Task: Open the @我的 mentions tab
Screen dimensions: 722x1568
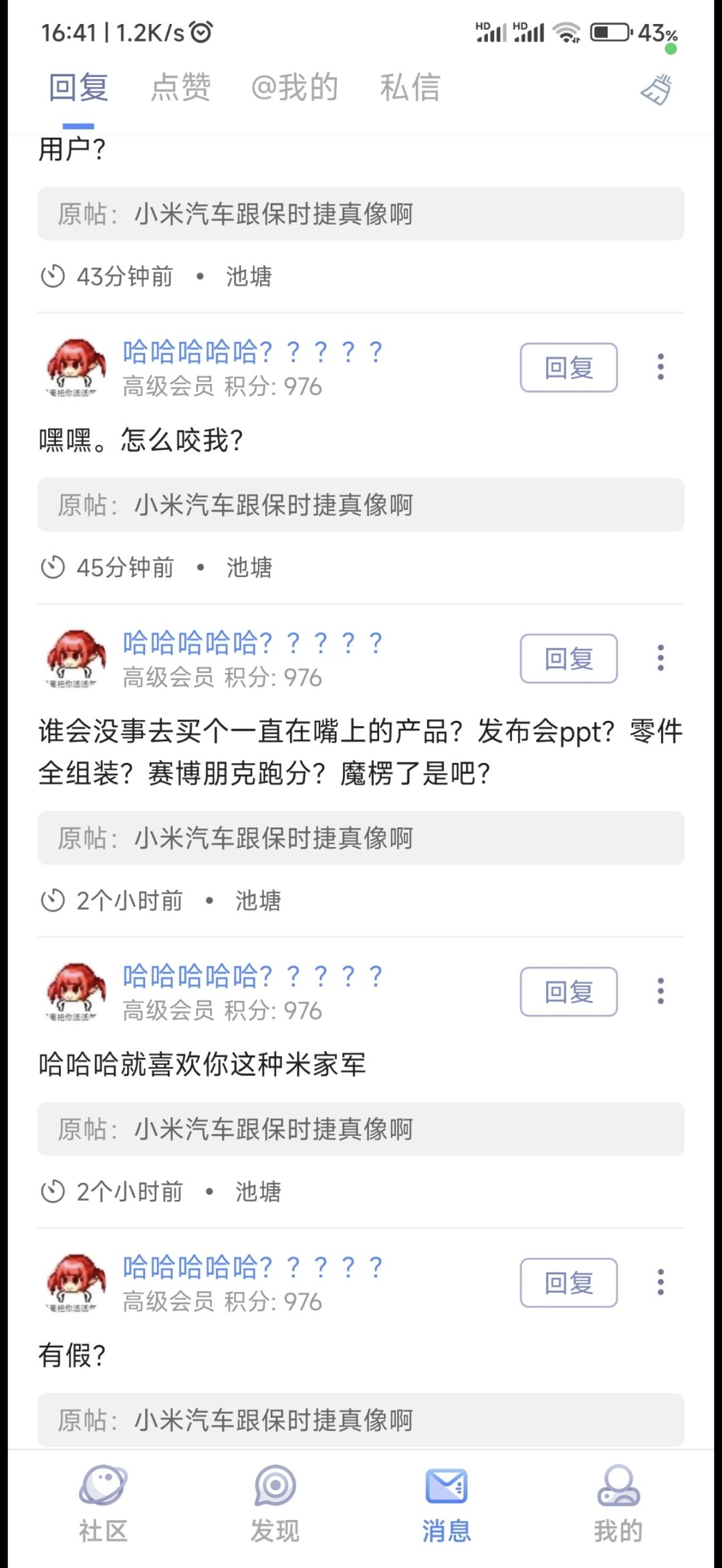Action: point(295,87)
